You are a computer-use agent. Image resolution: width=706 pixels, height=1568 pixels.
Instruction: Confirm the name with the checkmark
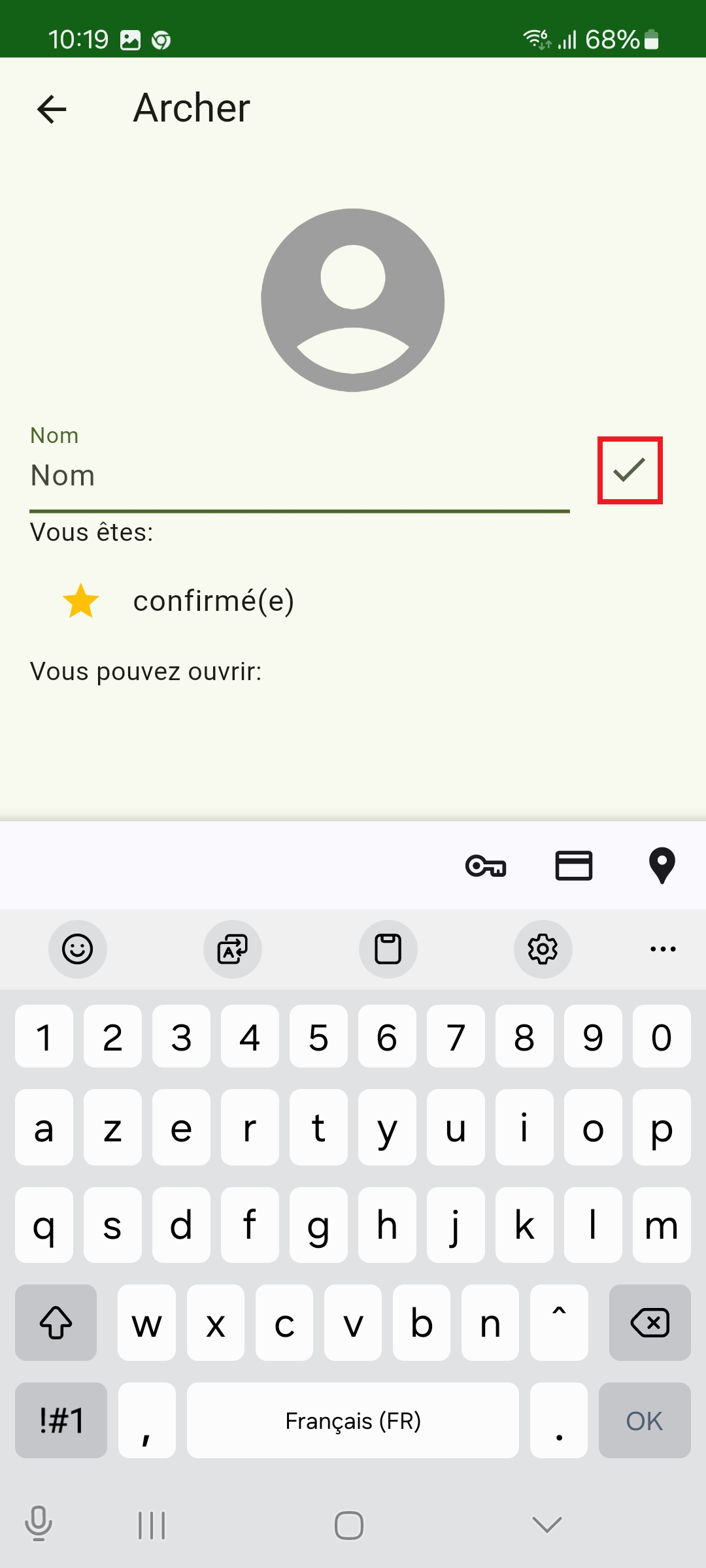[x=630, y=470]
